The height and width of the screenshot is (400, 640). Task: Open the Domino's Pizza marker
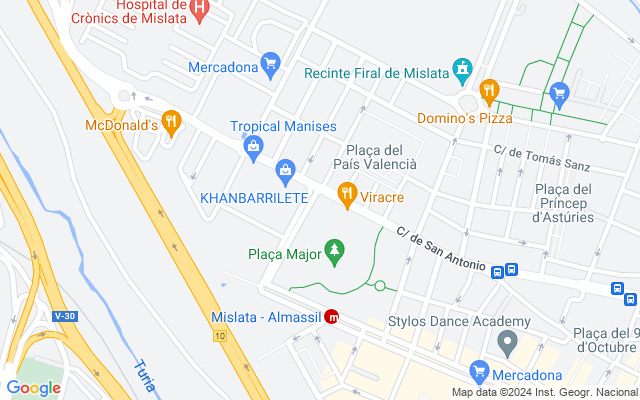pyautogui.click(x=488, y=93)
